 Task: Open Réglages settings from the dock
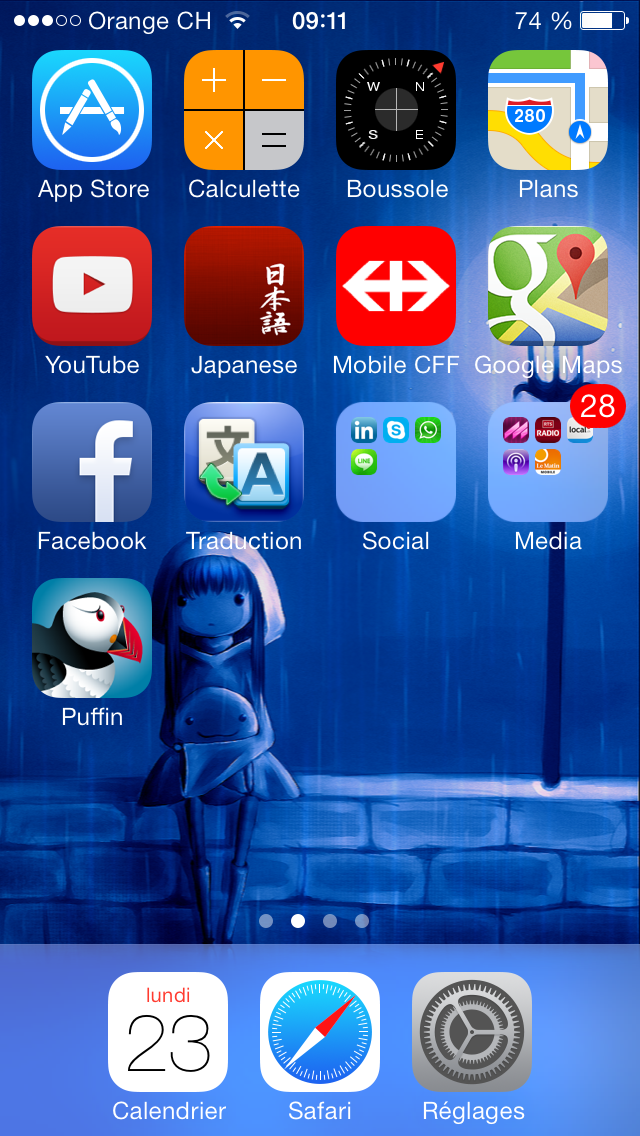click(472, 1032)
